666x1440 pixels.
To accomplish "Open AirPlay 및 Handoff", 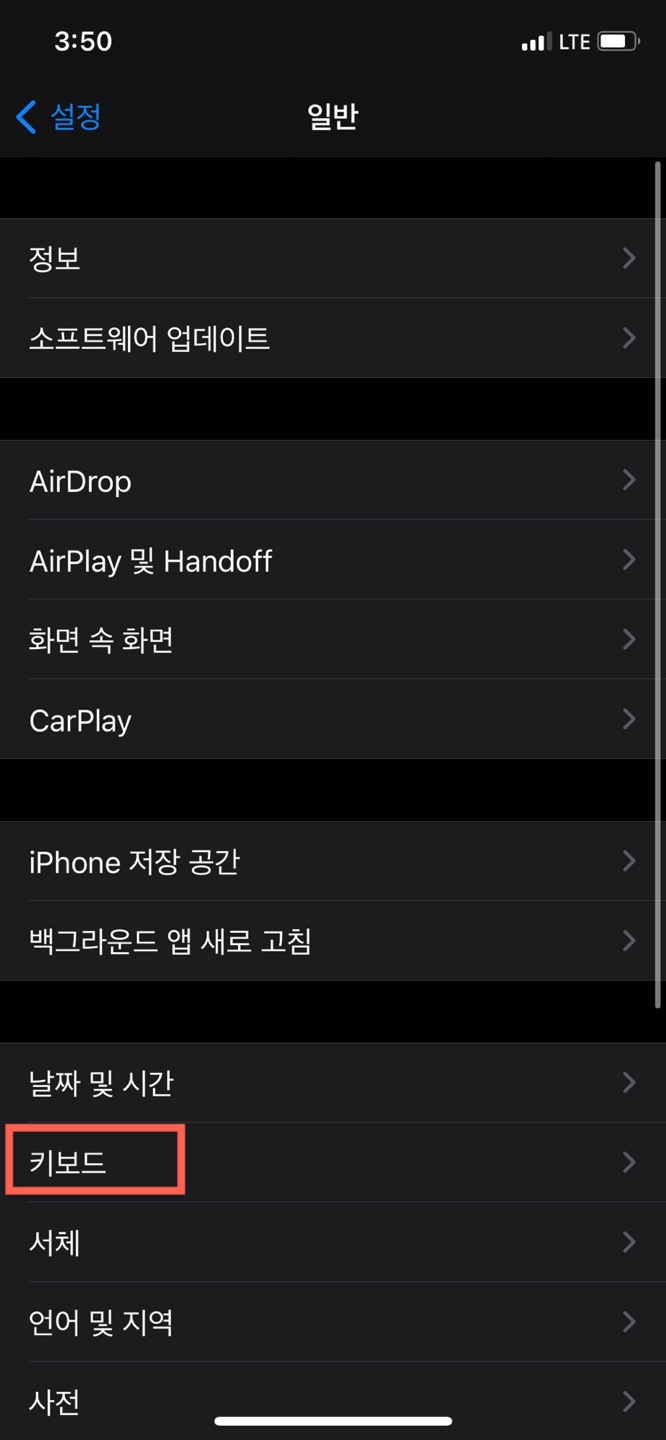I will [x=332, y=560].
